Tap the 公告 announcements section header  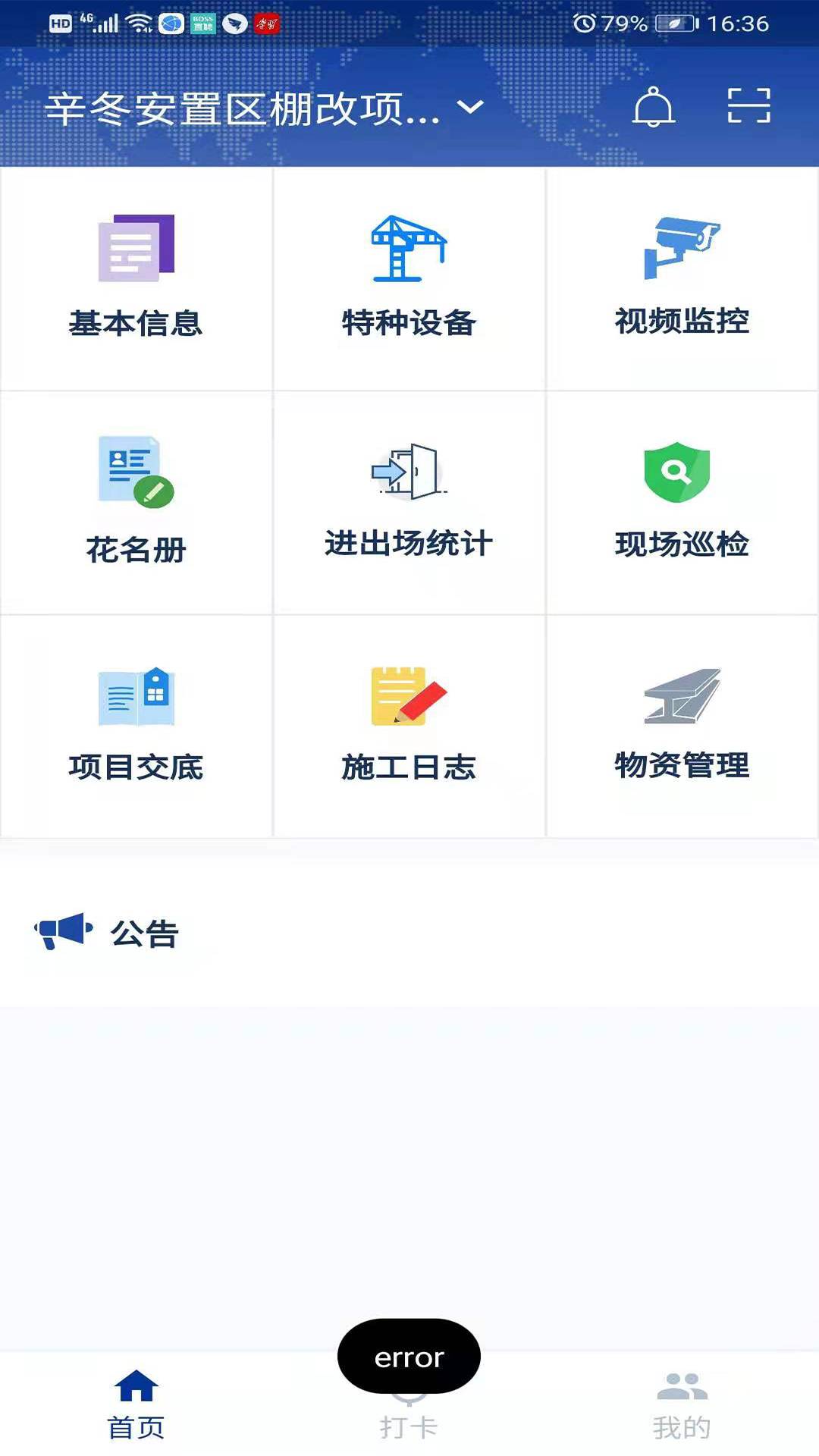pos(144,934)
